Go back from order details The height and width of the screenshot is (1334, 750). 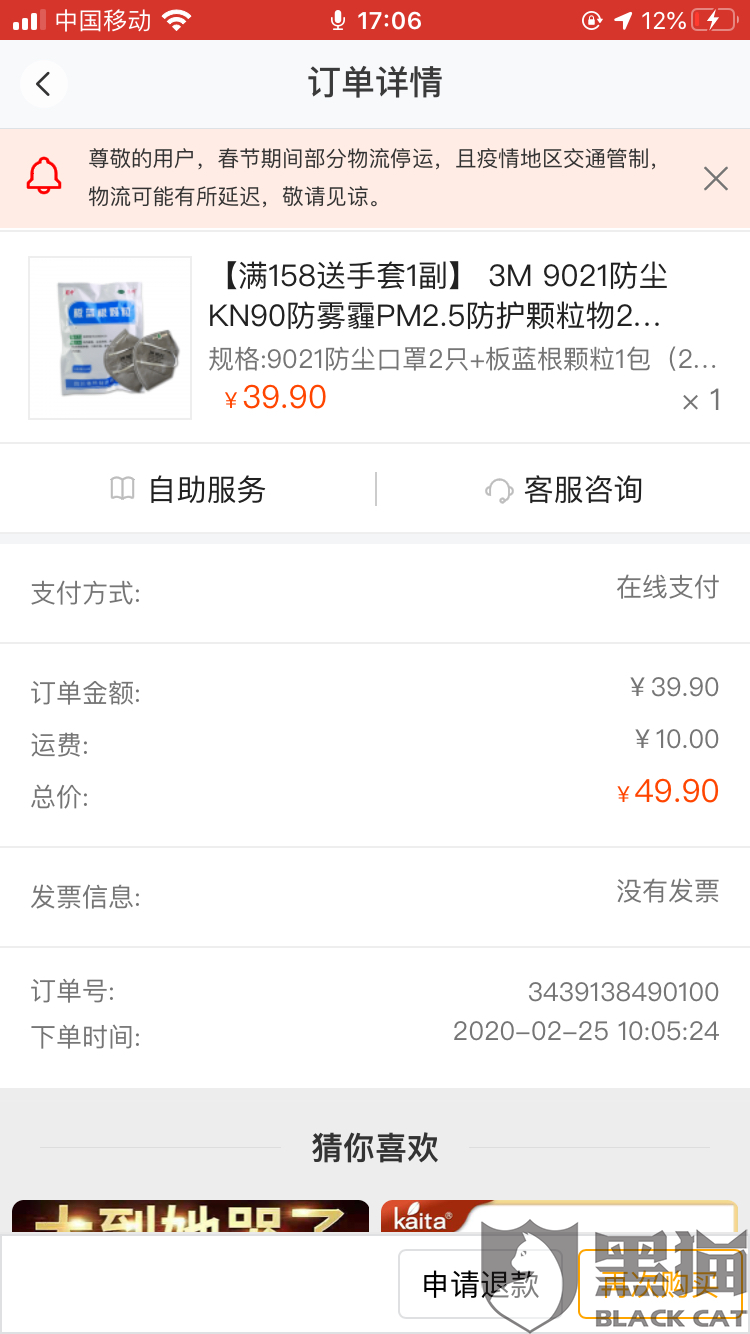[x=43, y=84]
